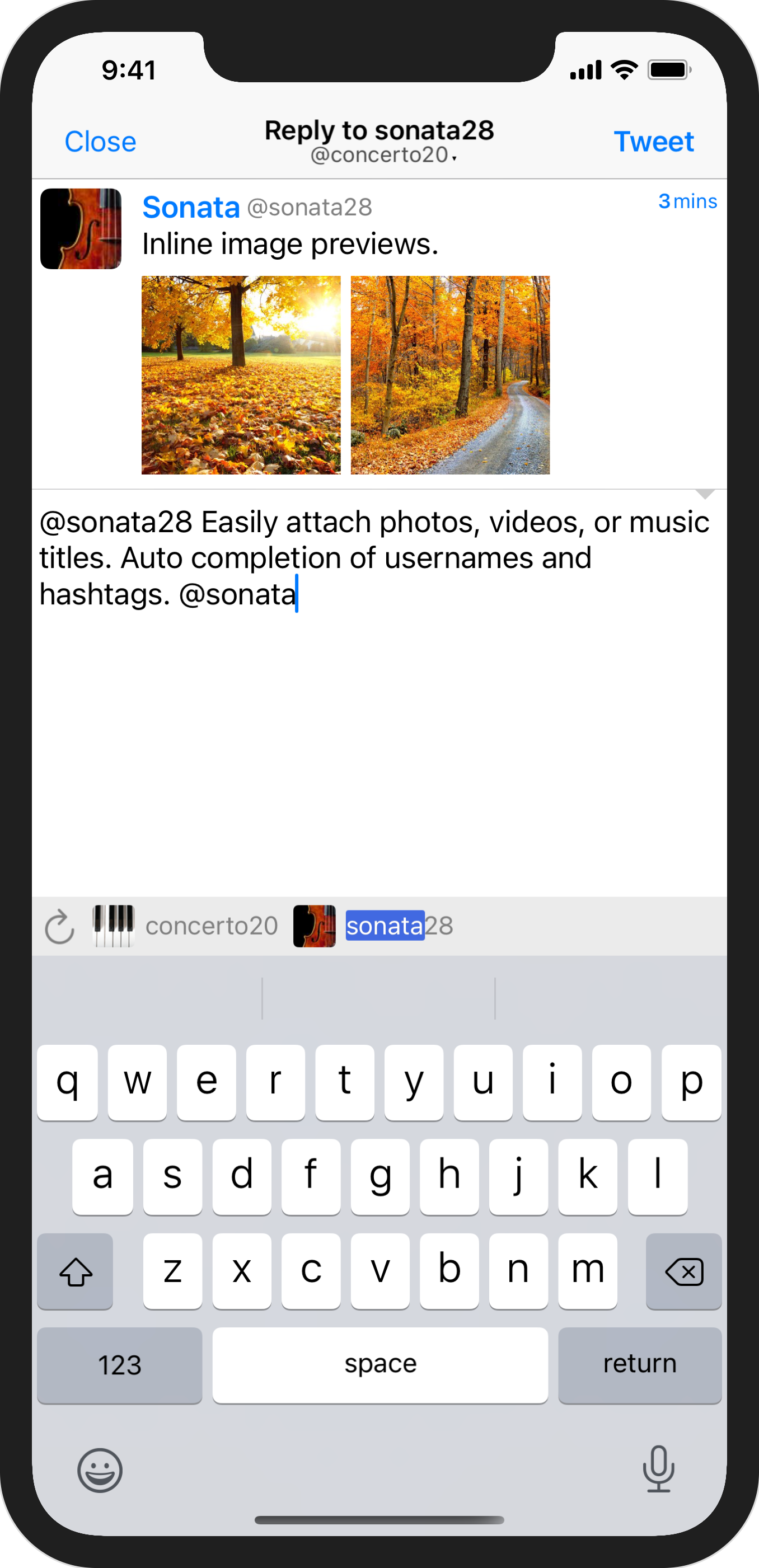The image size is (759, 1568).
Task: Switch keyboard to 123 numbers
Action: pyautogui.click(x=119, y=1364)
